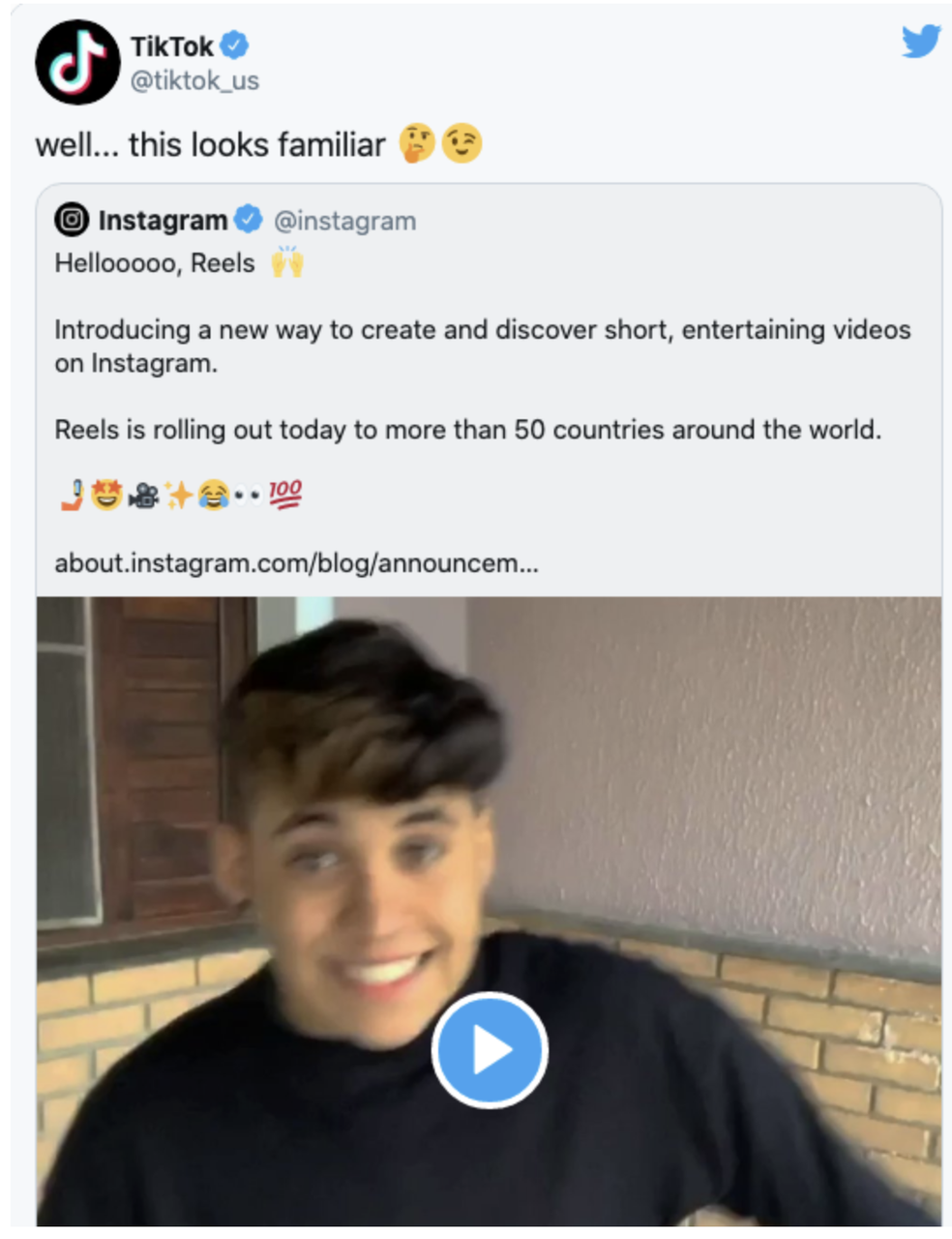Open the TikTok profile avatar
Image resolution: width=952 pixels, height=1239 pixels.
point(77,62)
